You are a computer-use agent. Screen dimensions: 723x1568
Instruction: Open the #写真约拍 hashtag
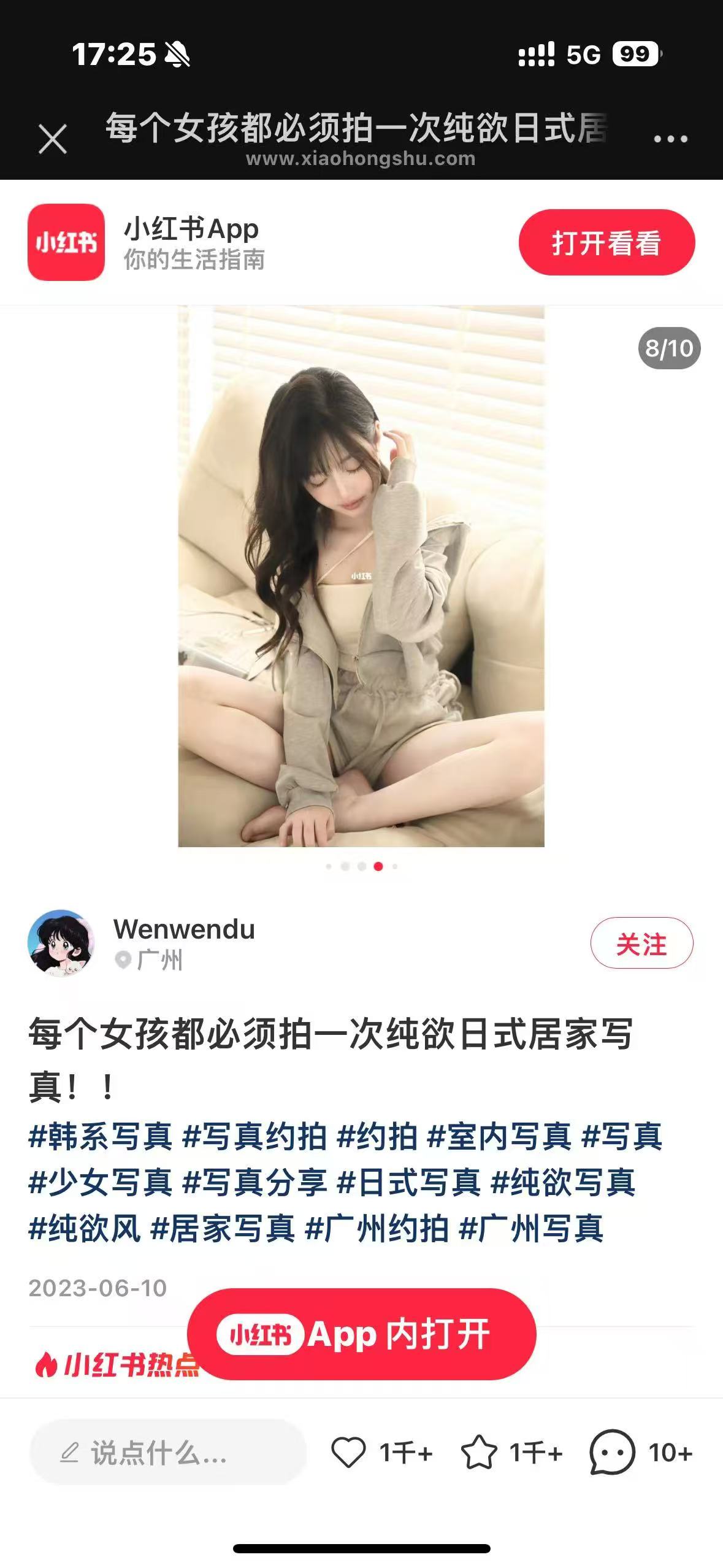click(254, 1136)
